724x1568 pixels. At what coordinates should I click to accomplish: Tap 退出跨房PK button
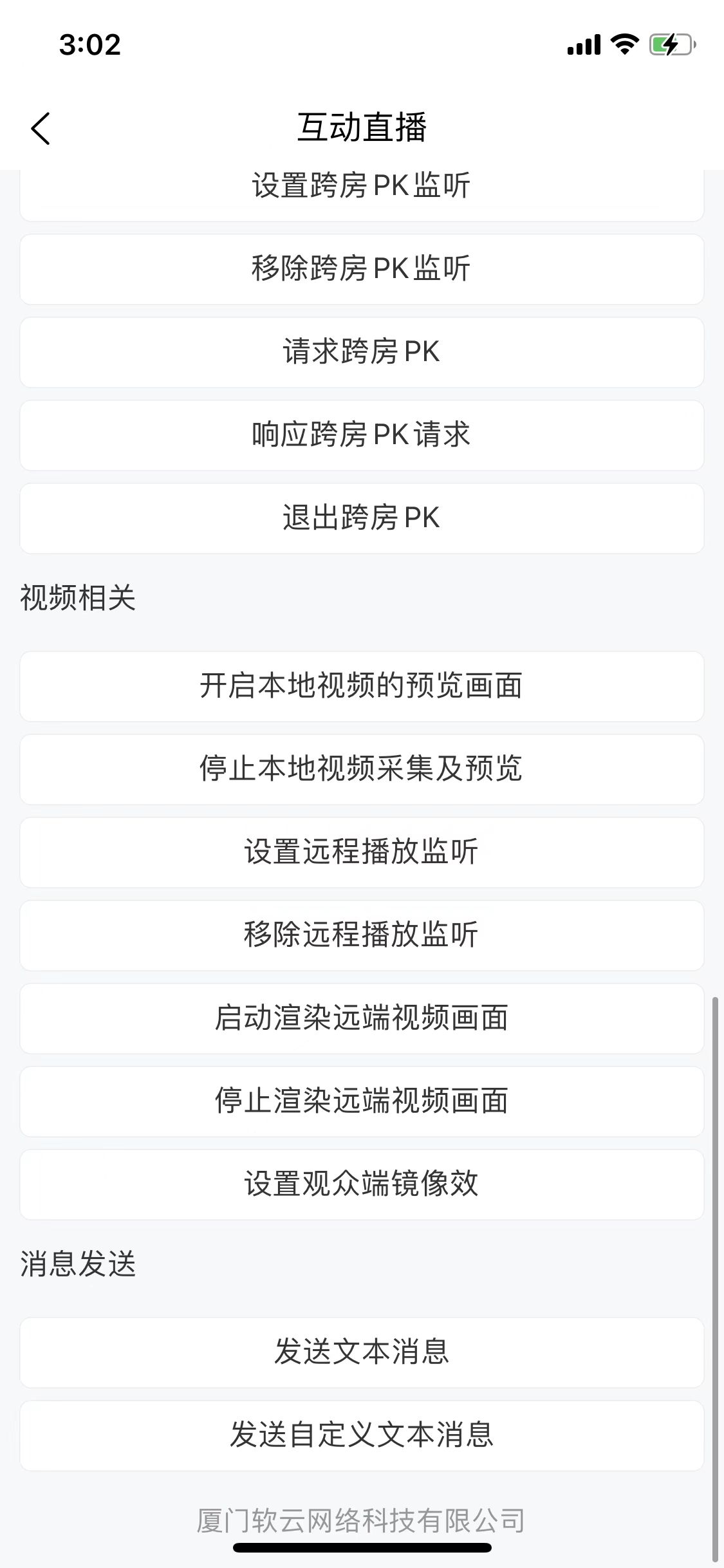pyautogui.click(x=362, y=518)
